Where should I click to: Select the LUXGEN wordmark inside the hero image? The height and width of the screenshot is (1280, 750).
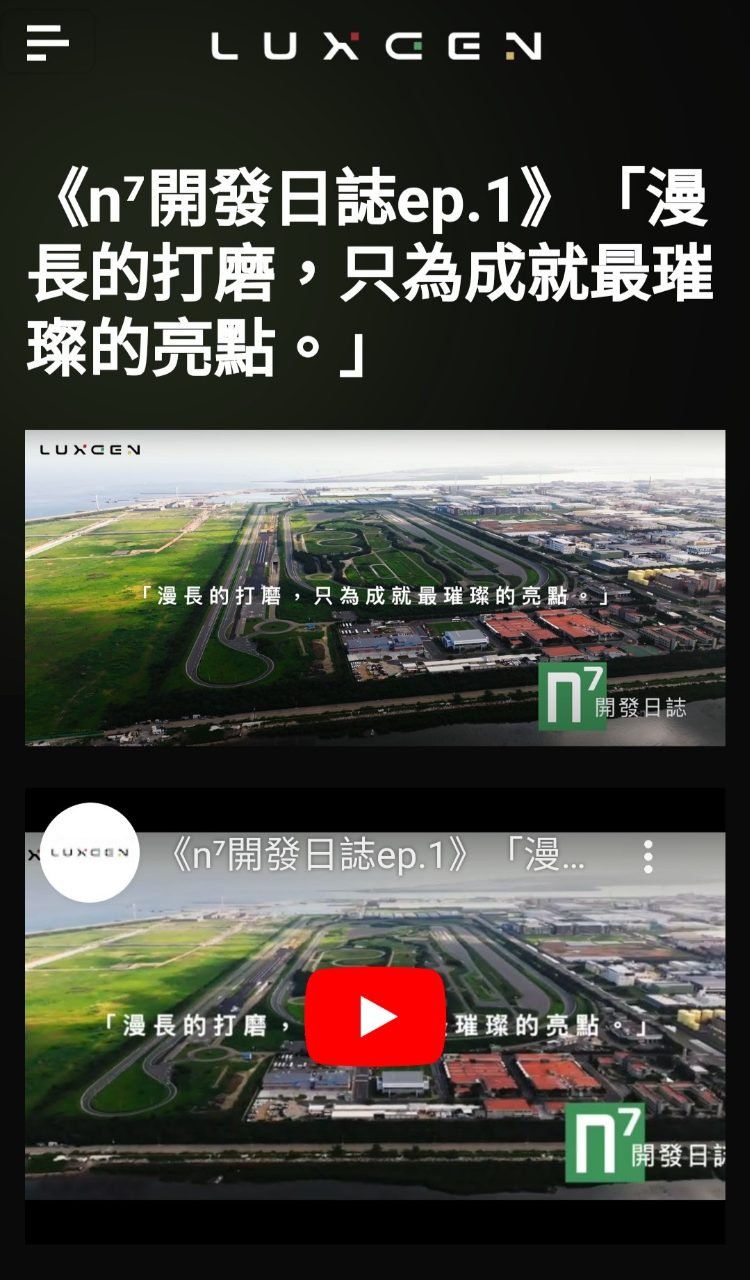tap(90, 450)
